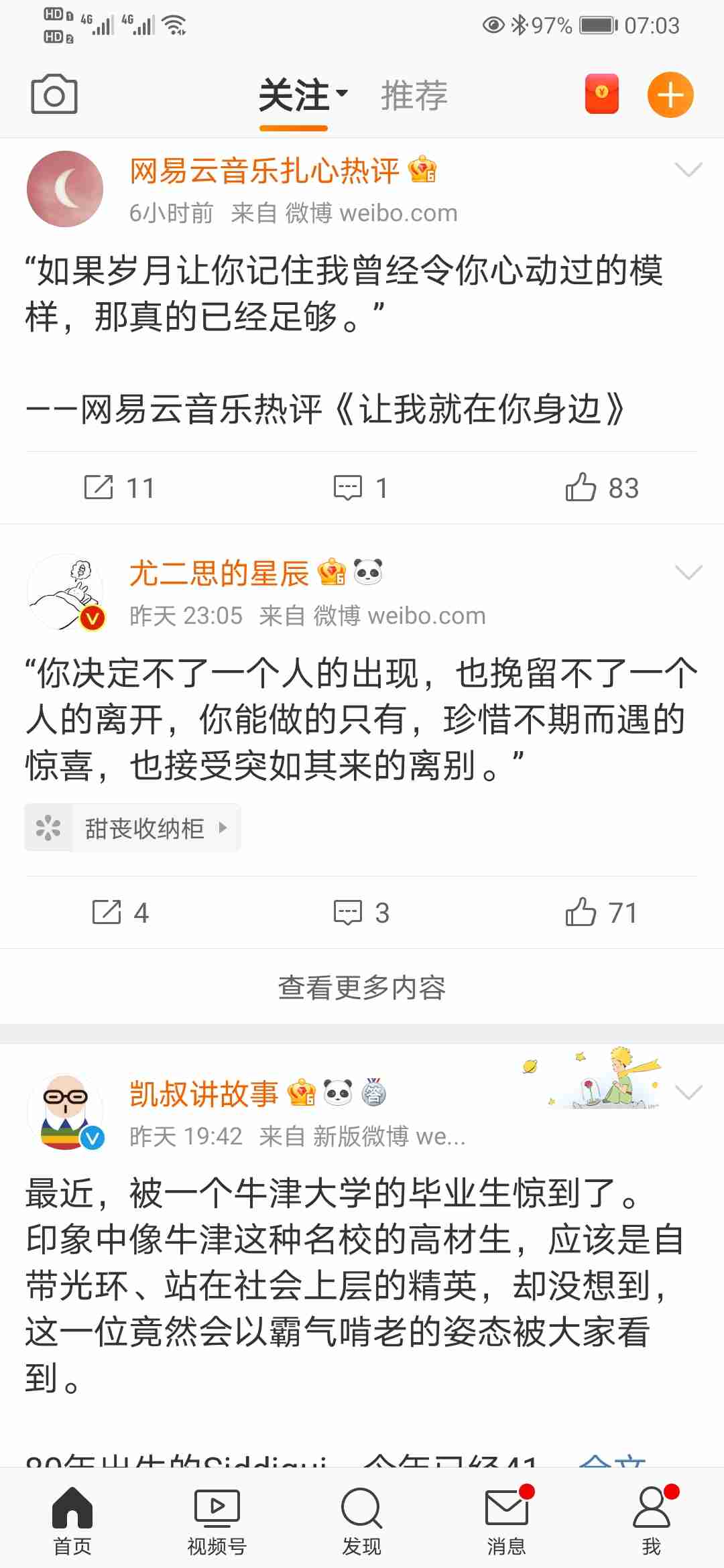Repost the 尤二思的星辰 post

pyautogui.click(x=119, y=913)
